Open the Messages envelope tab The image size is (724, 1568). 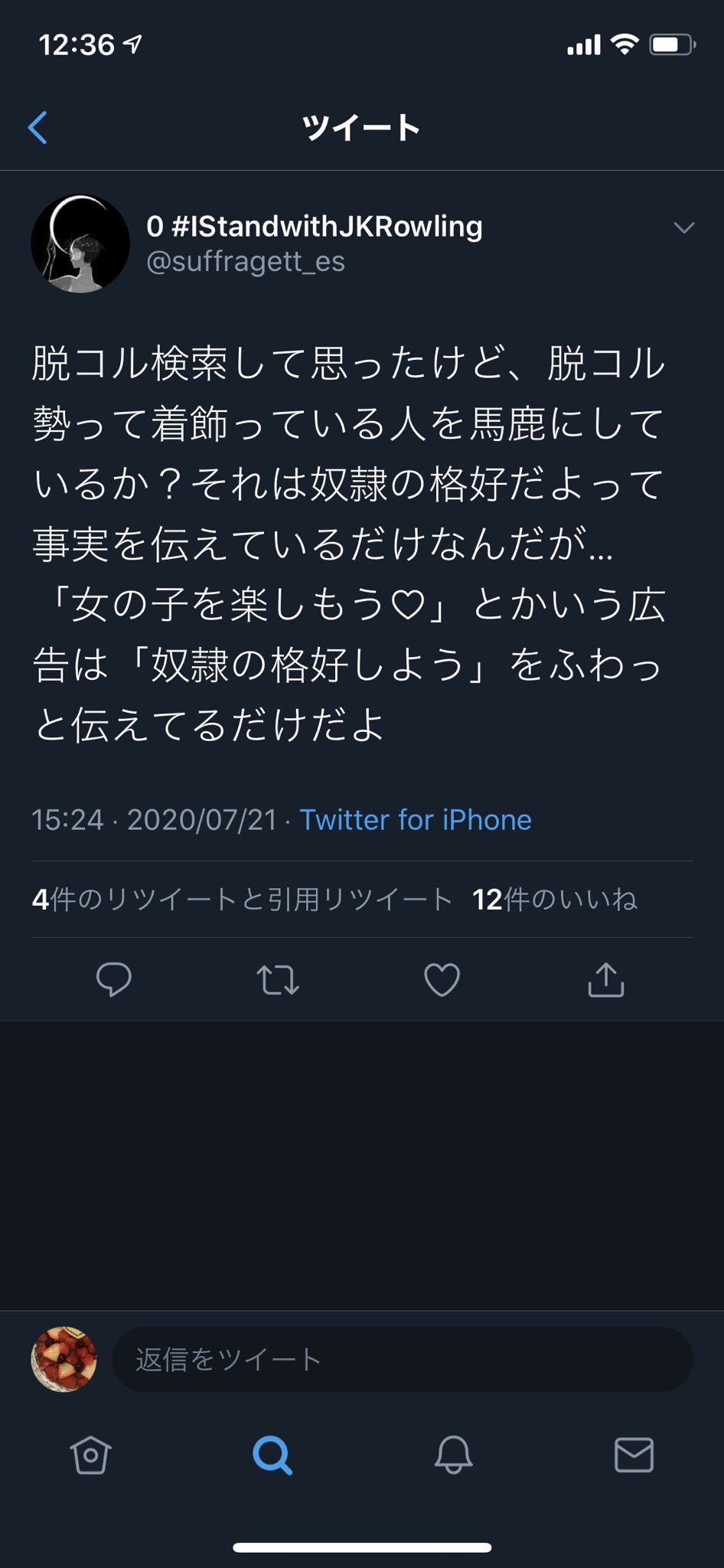click(634, 1455)
